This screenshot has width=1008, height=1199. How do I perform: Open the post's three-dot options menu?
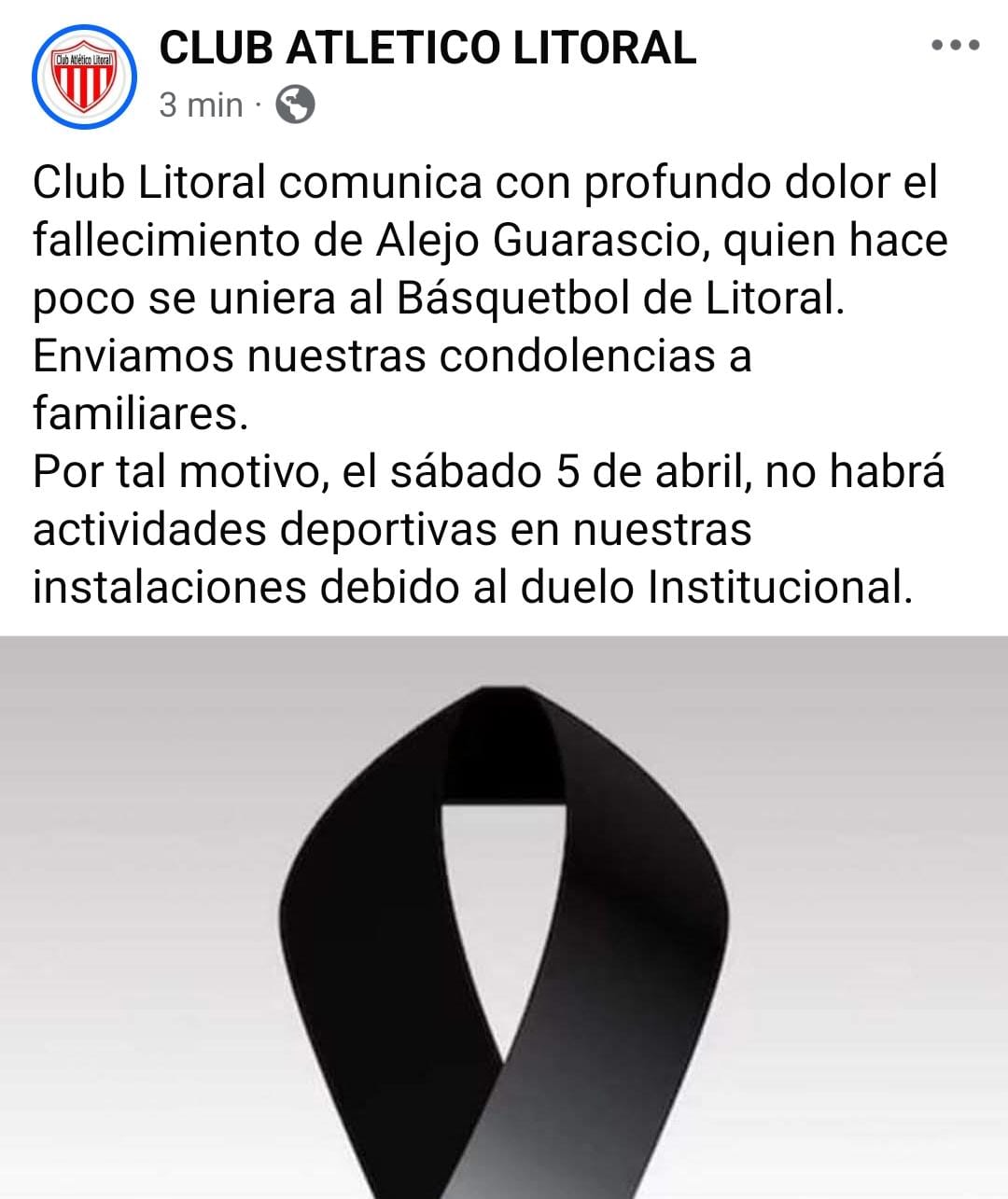956,45
